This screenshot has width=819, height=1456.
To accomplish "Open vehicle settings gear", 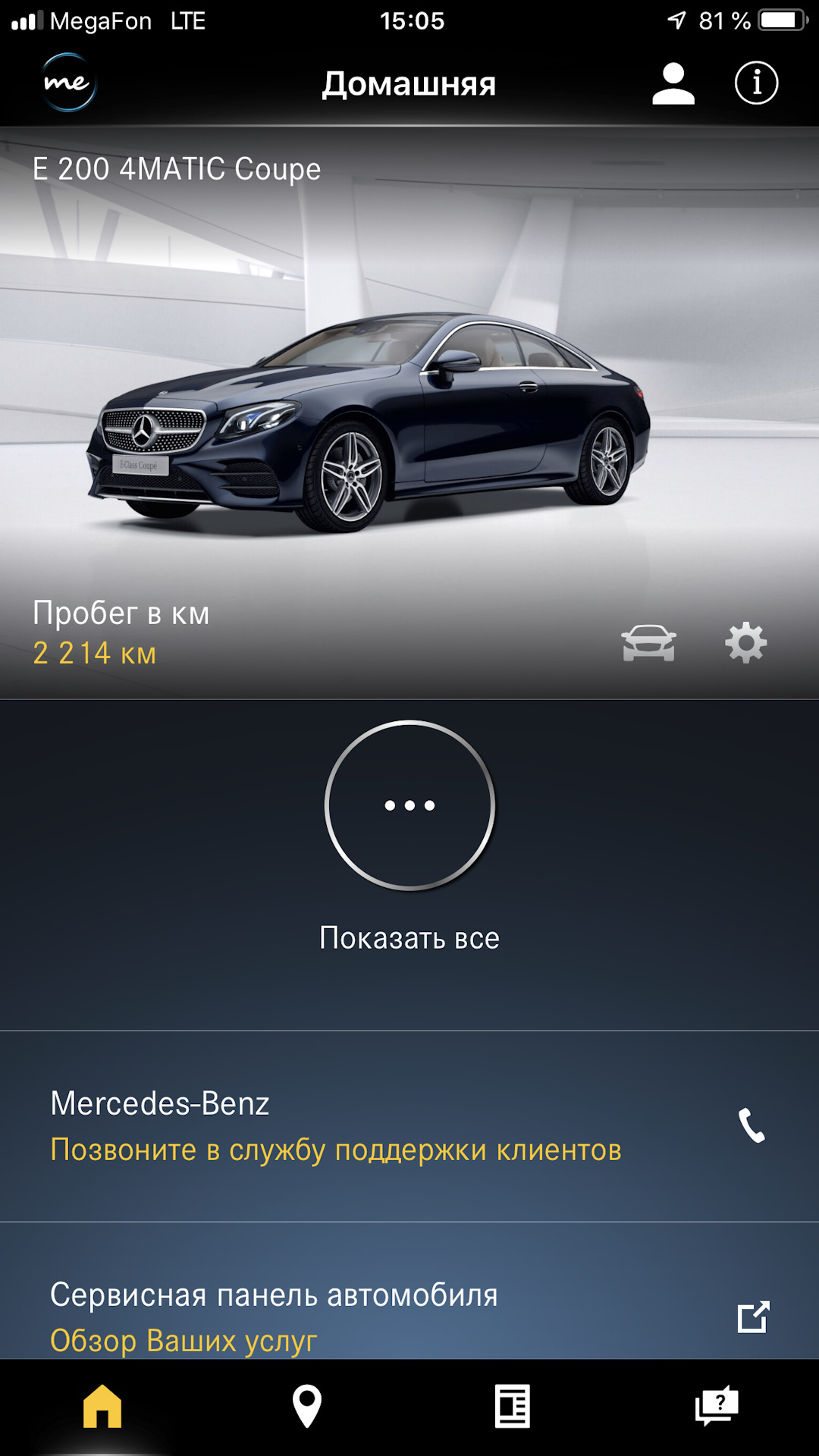I will click(746, 643).
